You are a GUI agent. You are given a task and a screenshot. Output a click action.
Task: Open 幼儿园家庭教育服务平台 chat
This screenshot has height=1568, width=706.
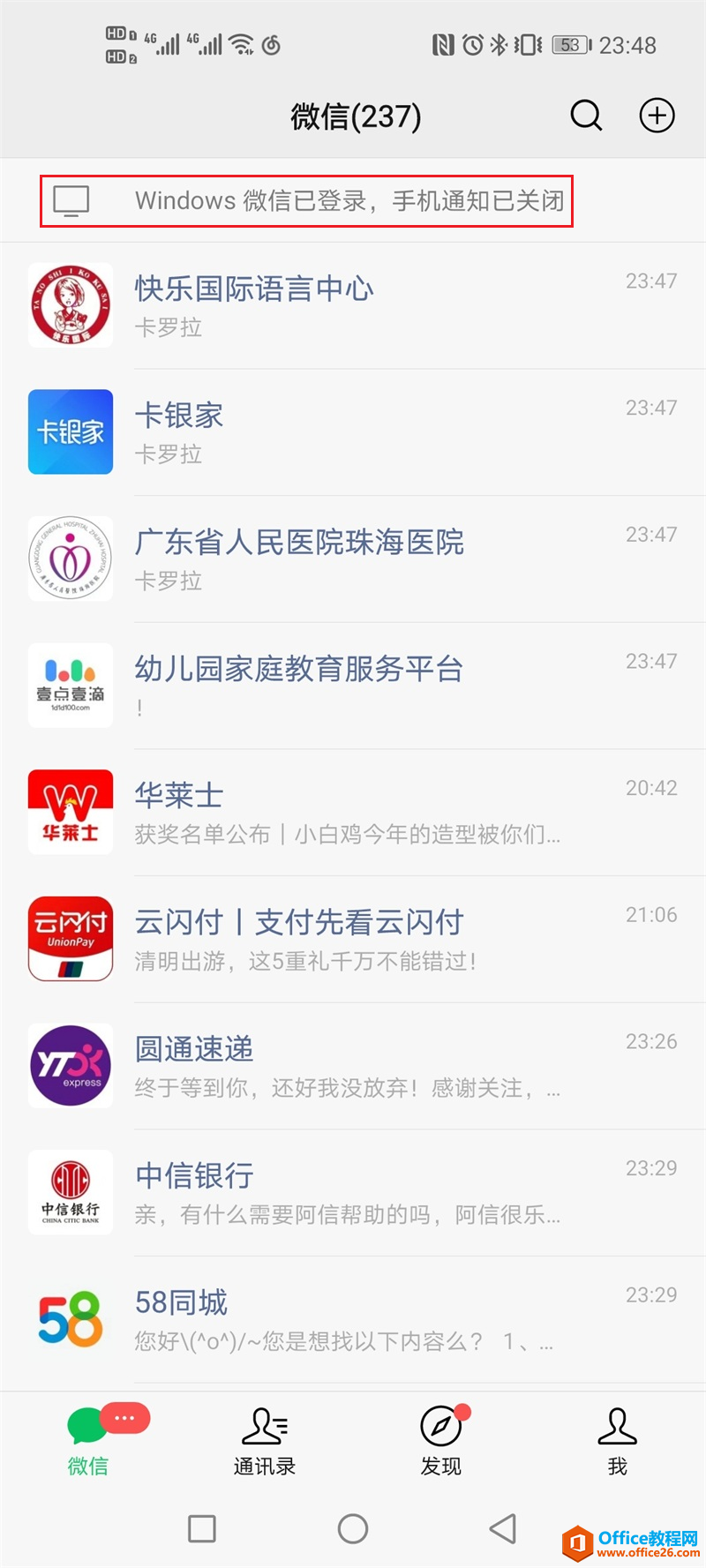tap(353, 686)
